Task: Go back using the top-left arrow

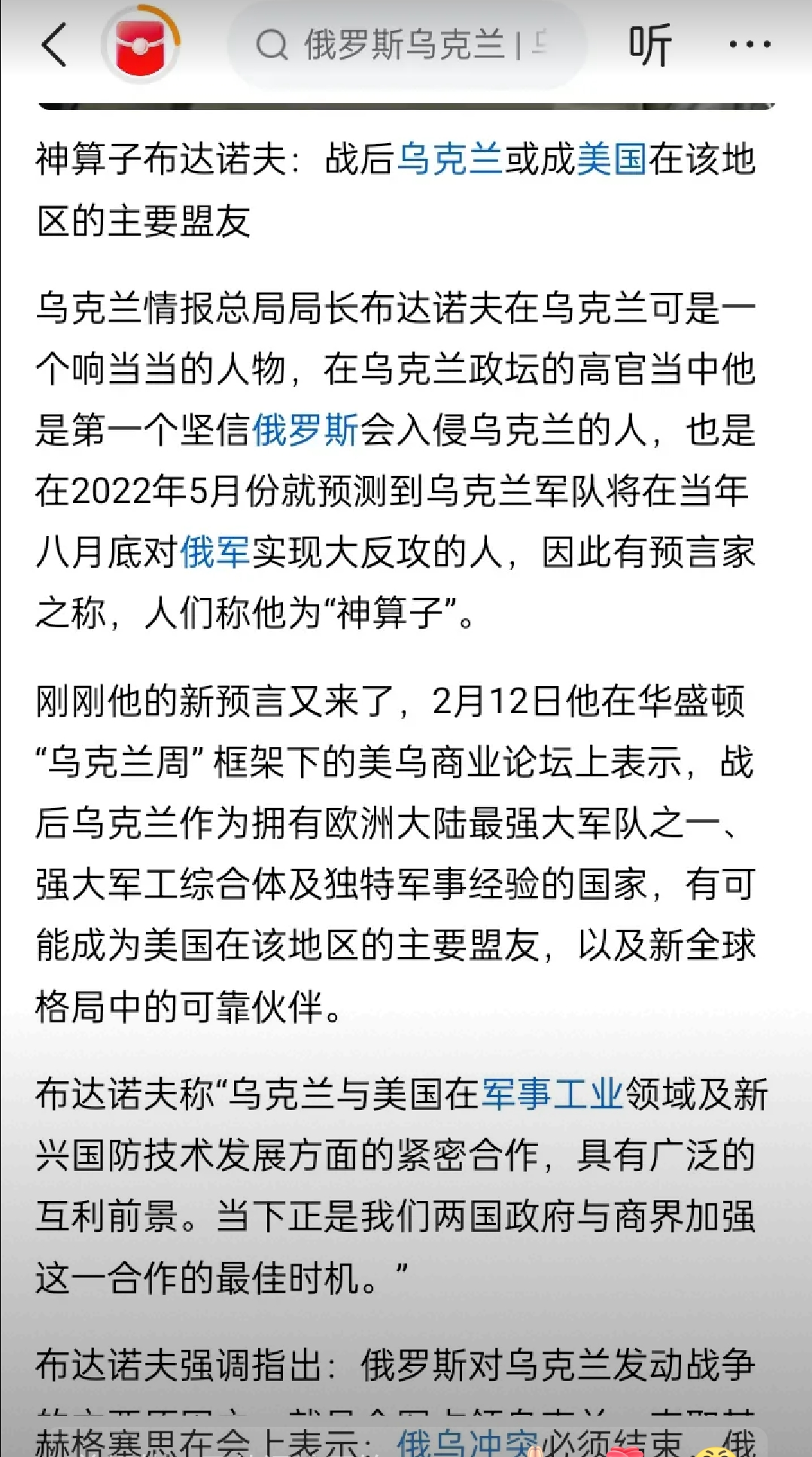Action: pos(53,45)
